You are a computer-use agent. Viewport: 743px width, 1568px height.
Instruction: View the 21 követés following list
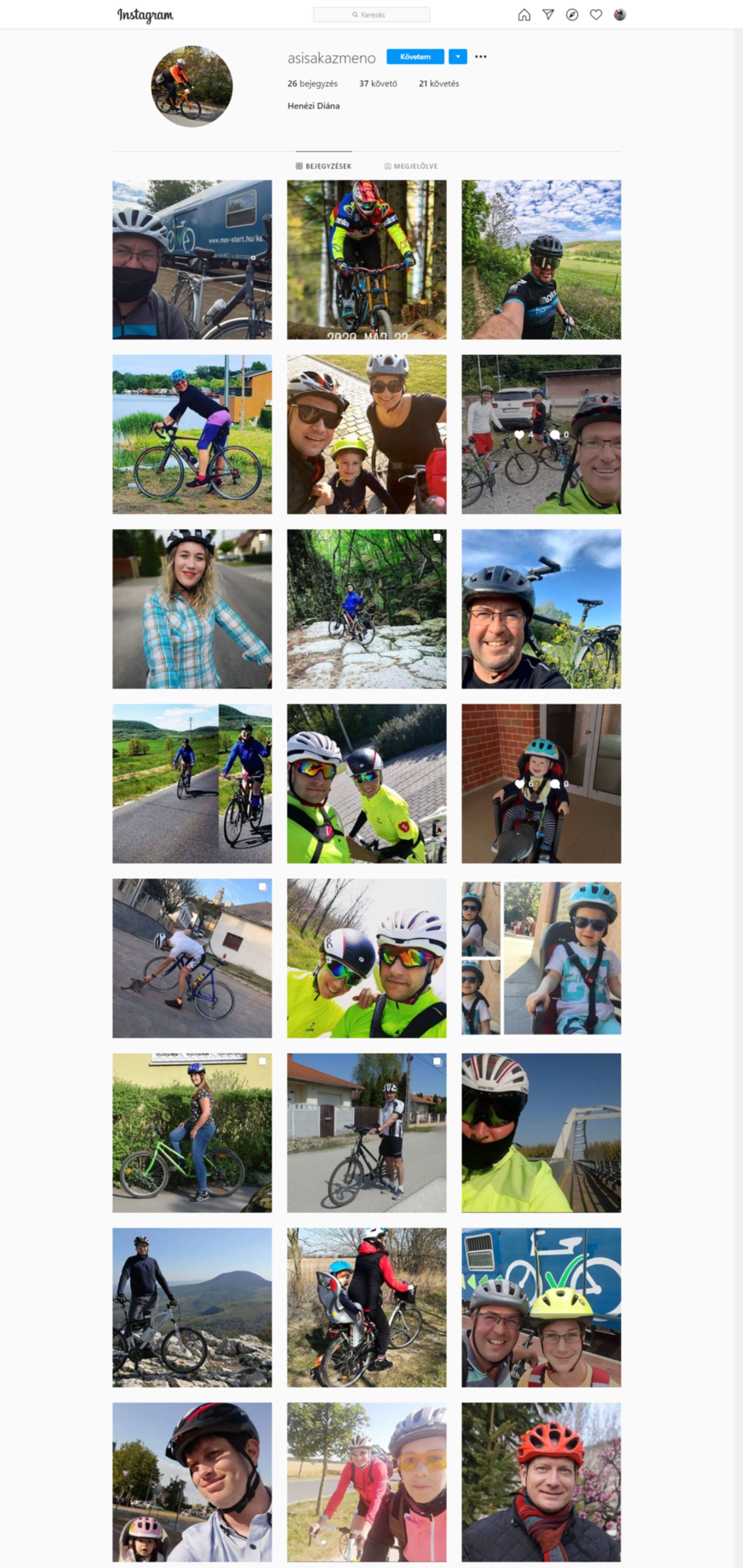click(439, 83)
